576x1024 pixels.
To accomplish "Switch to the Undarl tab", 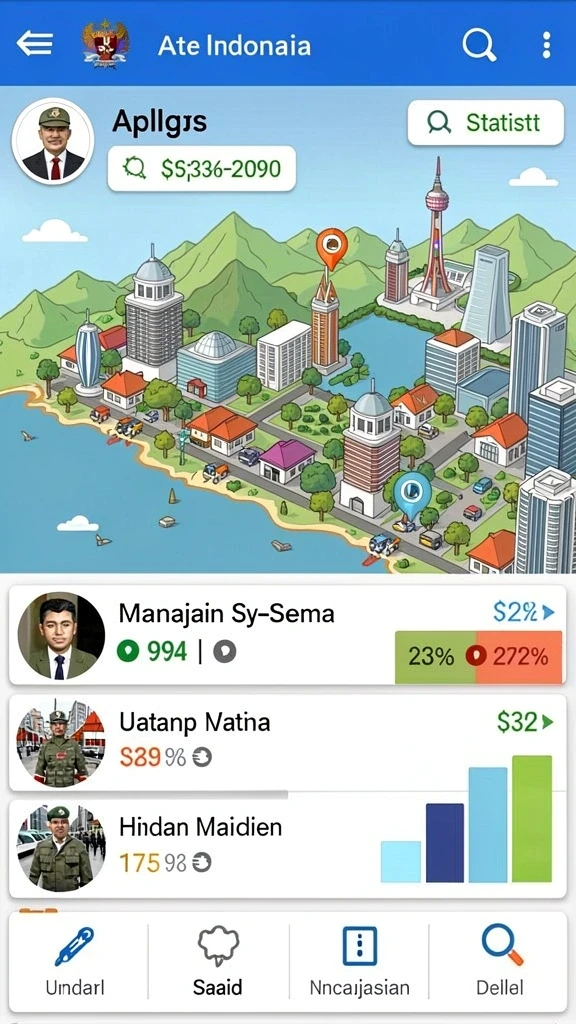I will coord(75,961).
